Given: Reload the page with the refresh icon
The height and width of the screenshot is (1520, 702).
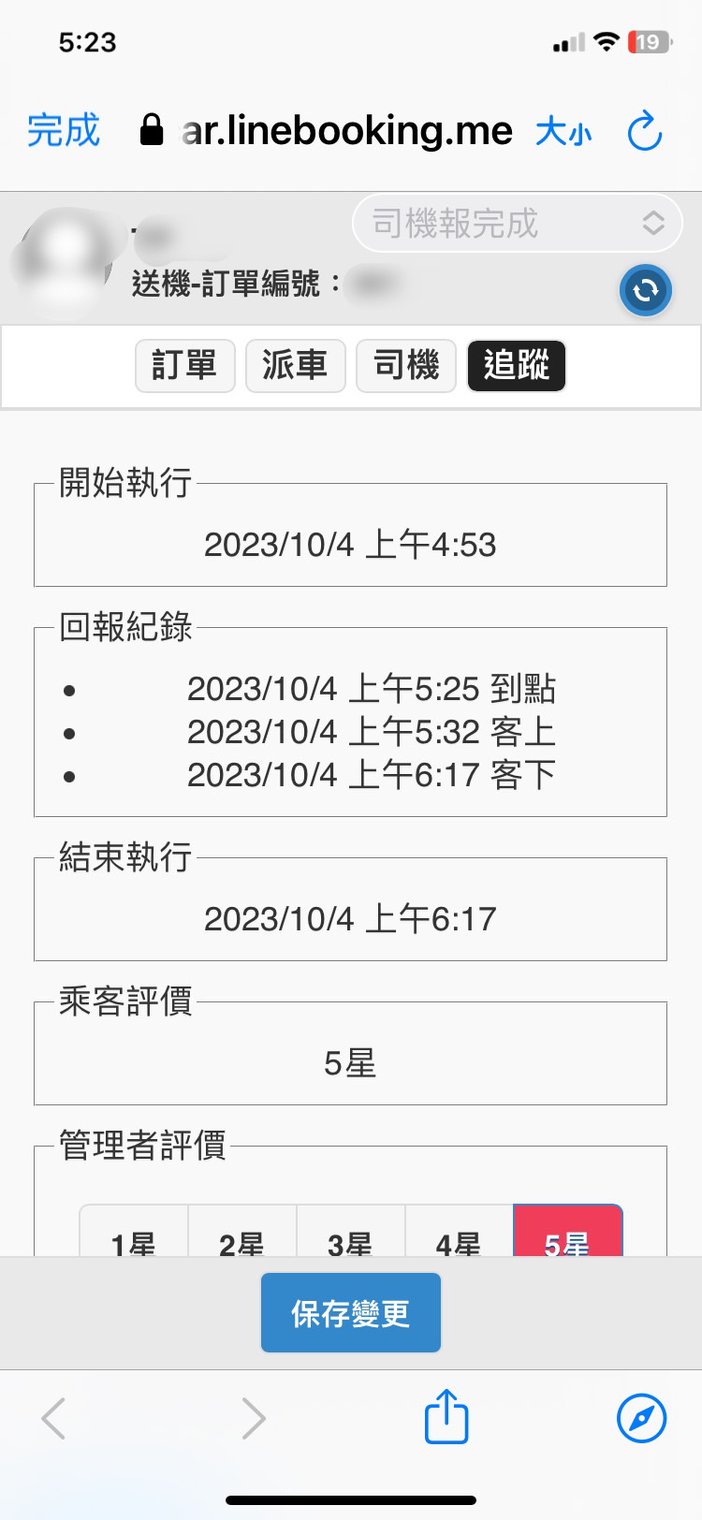Looking at the screenshot, I should click(645, 131).
